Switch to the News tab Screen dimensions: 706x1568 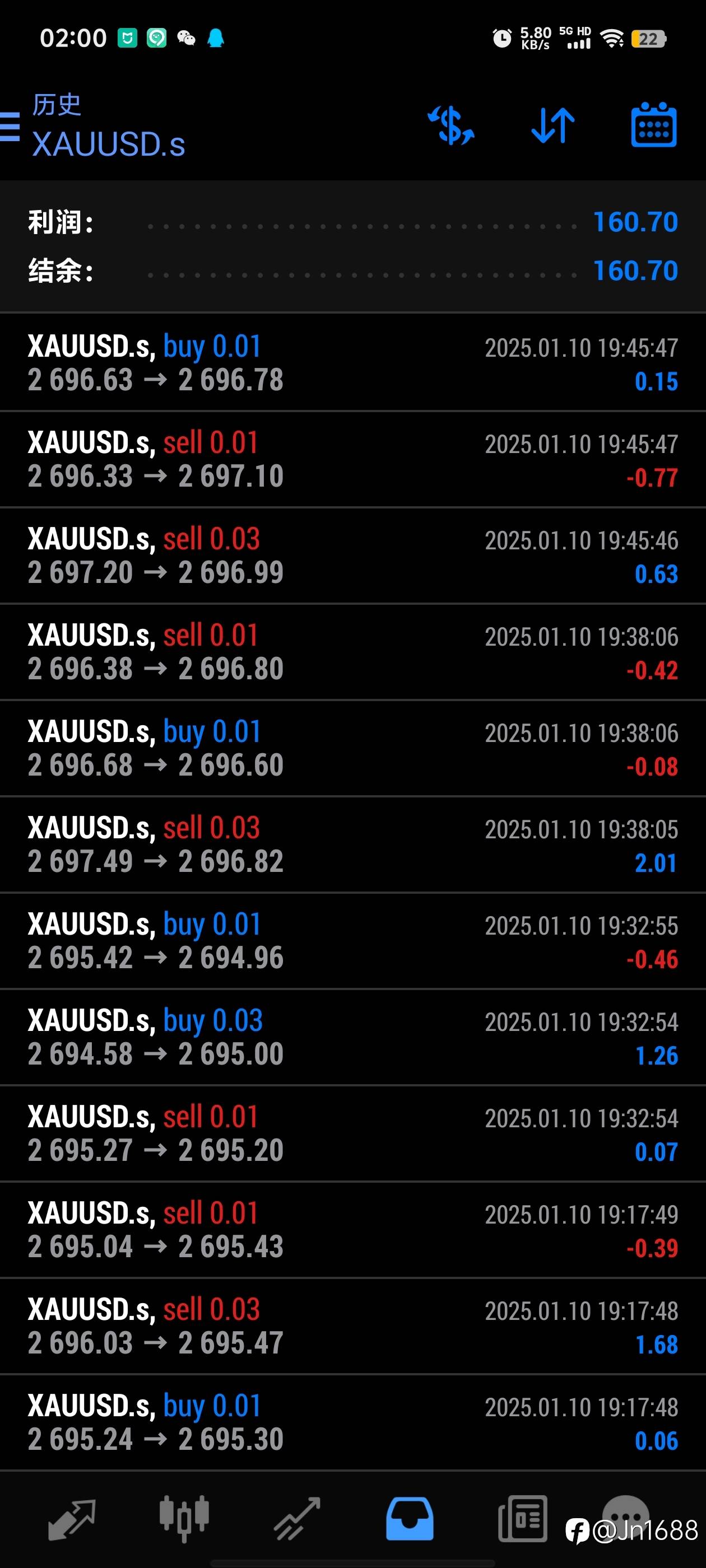pos(522,1519)
